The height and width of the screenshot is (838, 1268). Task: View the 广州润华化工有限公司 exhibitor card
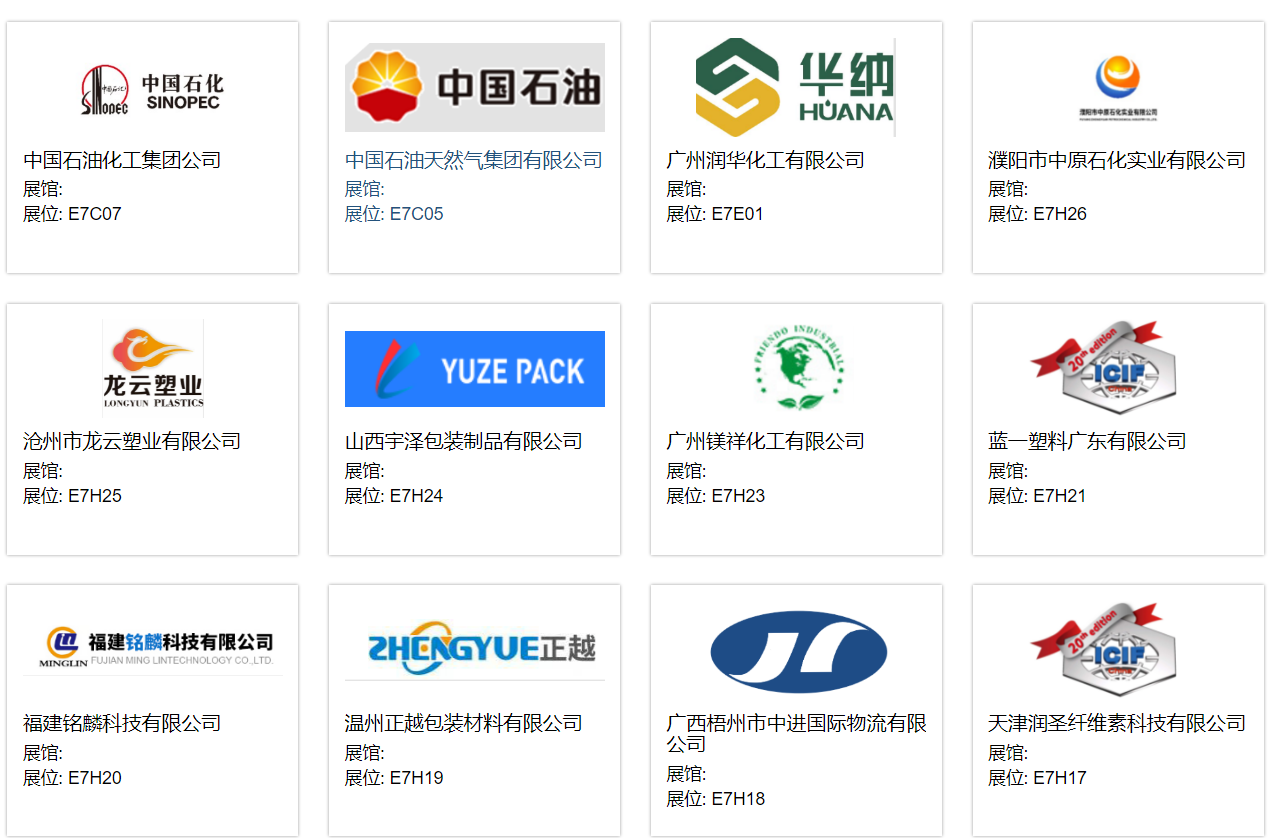click(765, 160)
